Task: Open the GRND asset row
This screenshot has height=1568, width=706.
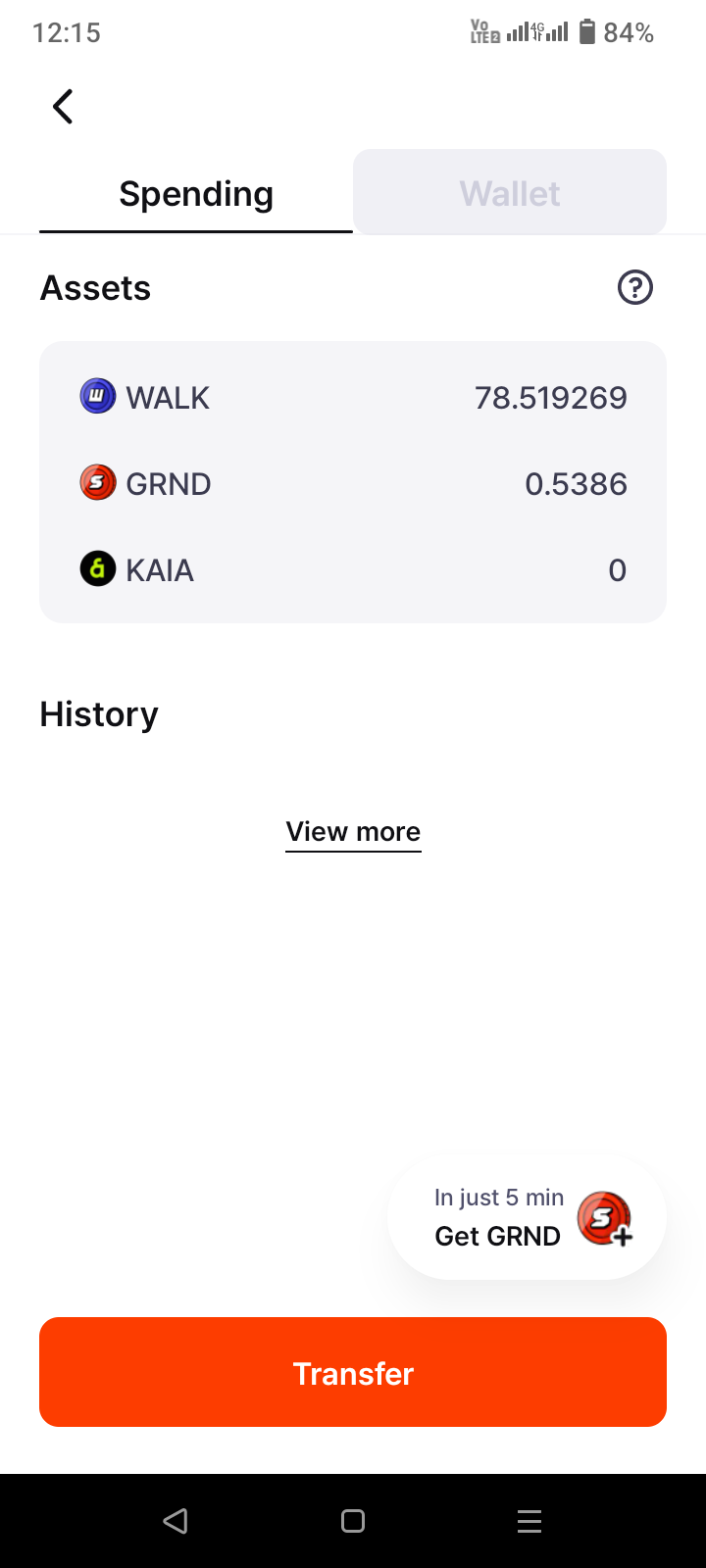Action: point(353,484)
